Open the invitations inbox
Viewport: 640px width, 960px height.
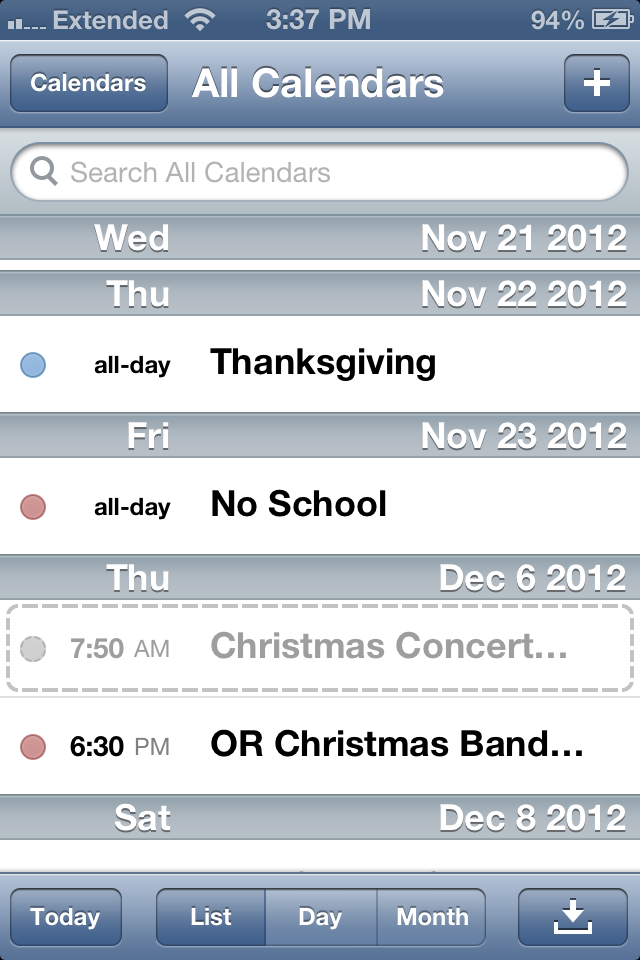click(573, 917)
